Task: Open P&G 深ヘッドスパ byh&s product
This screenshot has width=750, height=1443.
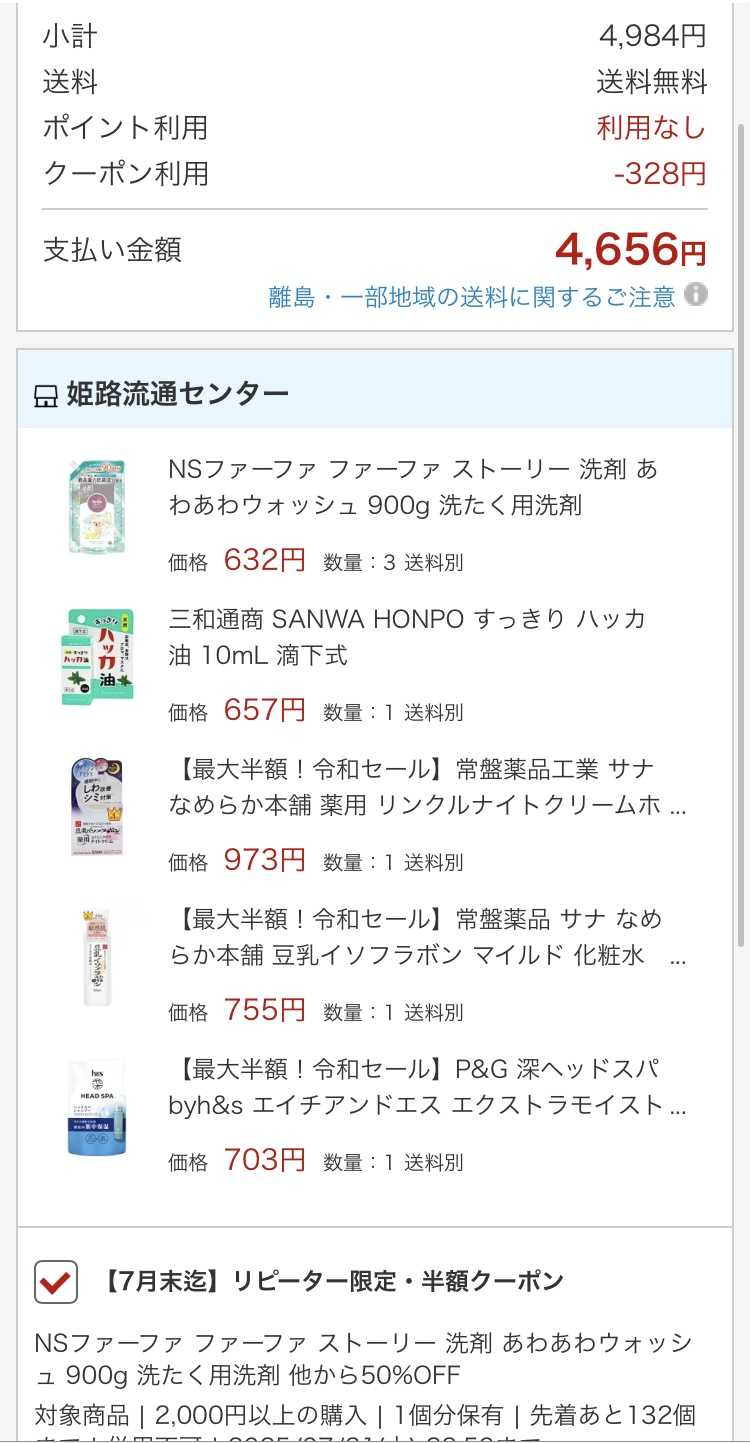Action: (x=426, y=1087)
